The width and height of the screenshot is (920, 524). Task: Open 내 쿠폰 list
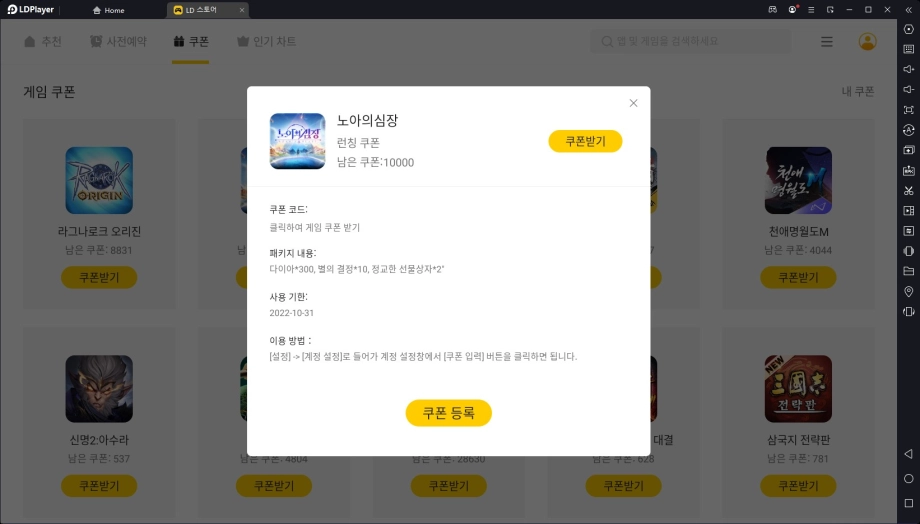(857, 92)
